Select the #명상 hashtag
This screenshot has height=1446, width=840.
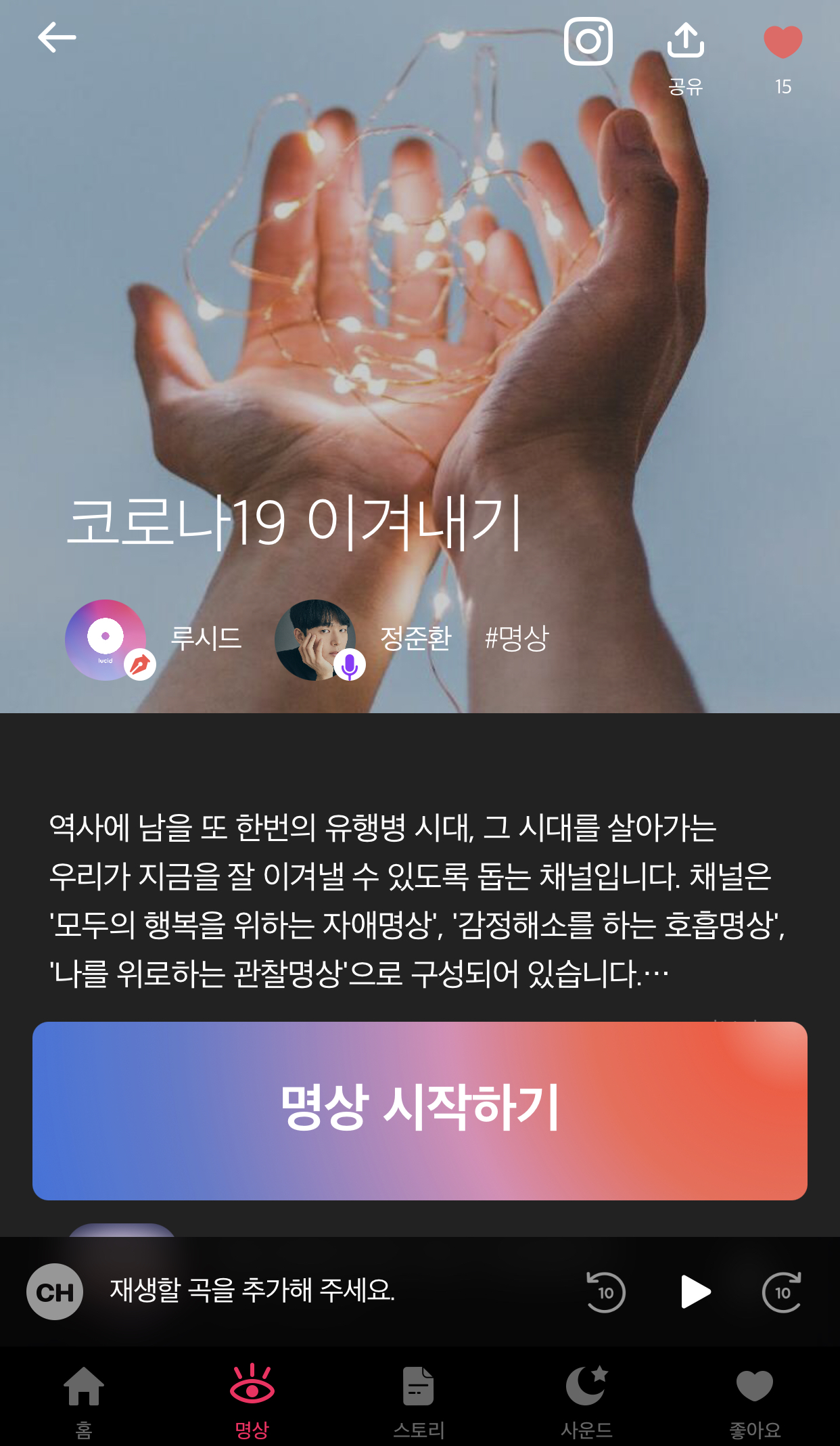(516, 638)
